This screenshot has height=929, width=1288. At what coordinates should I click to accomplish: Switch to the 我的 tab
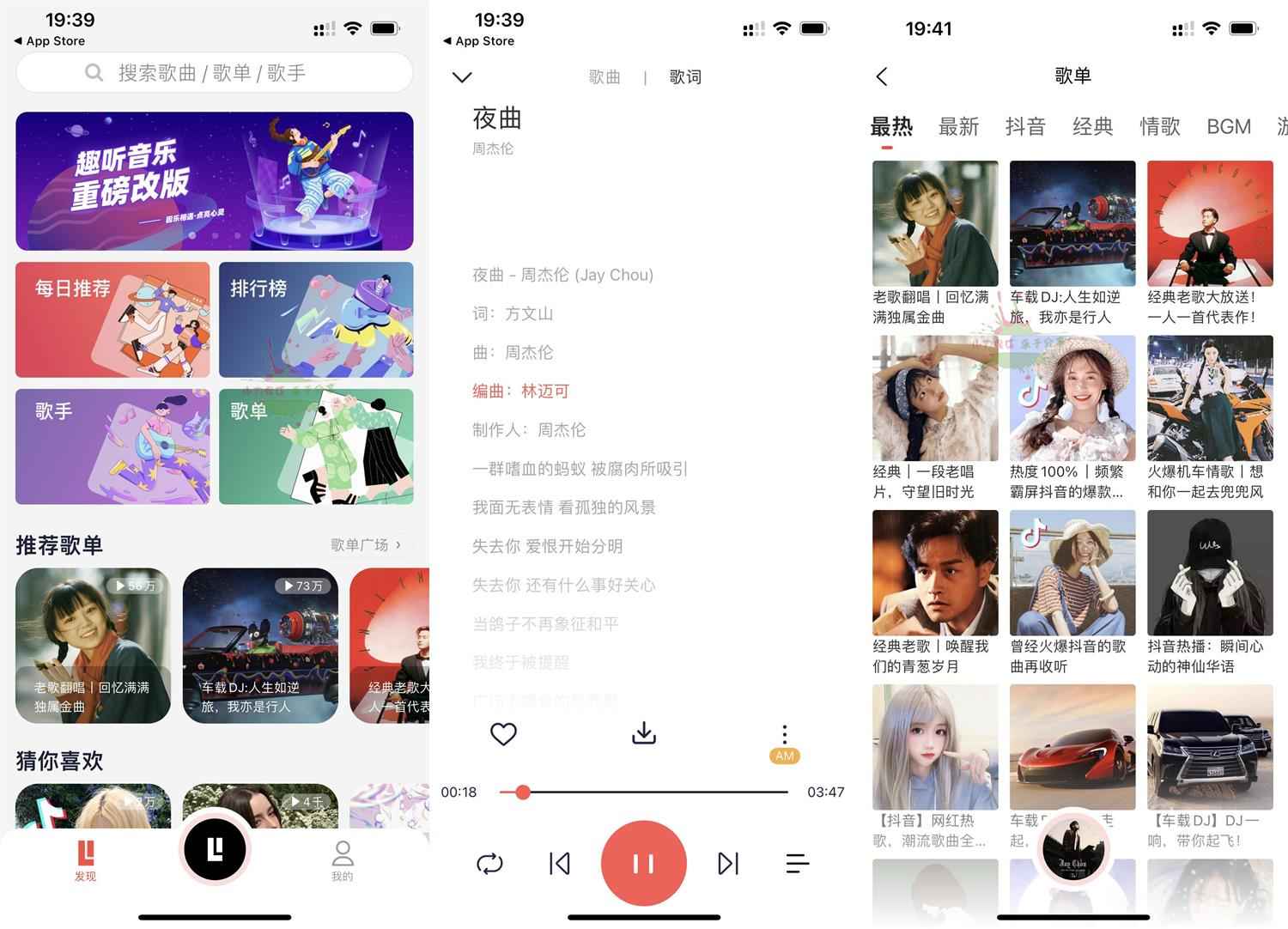click(x=342, y=860)
